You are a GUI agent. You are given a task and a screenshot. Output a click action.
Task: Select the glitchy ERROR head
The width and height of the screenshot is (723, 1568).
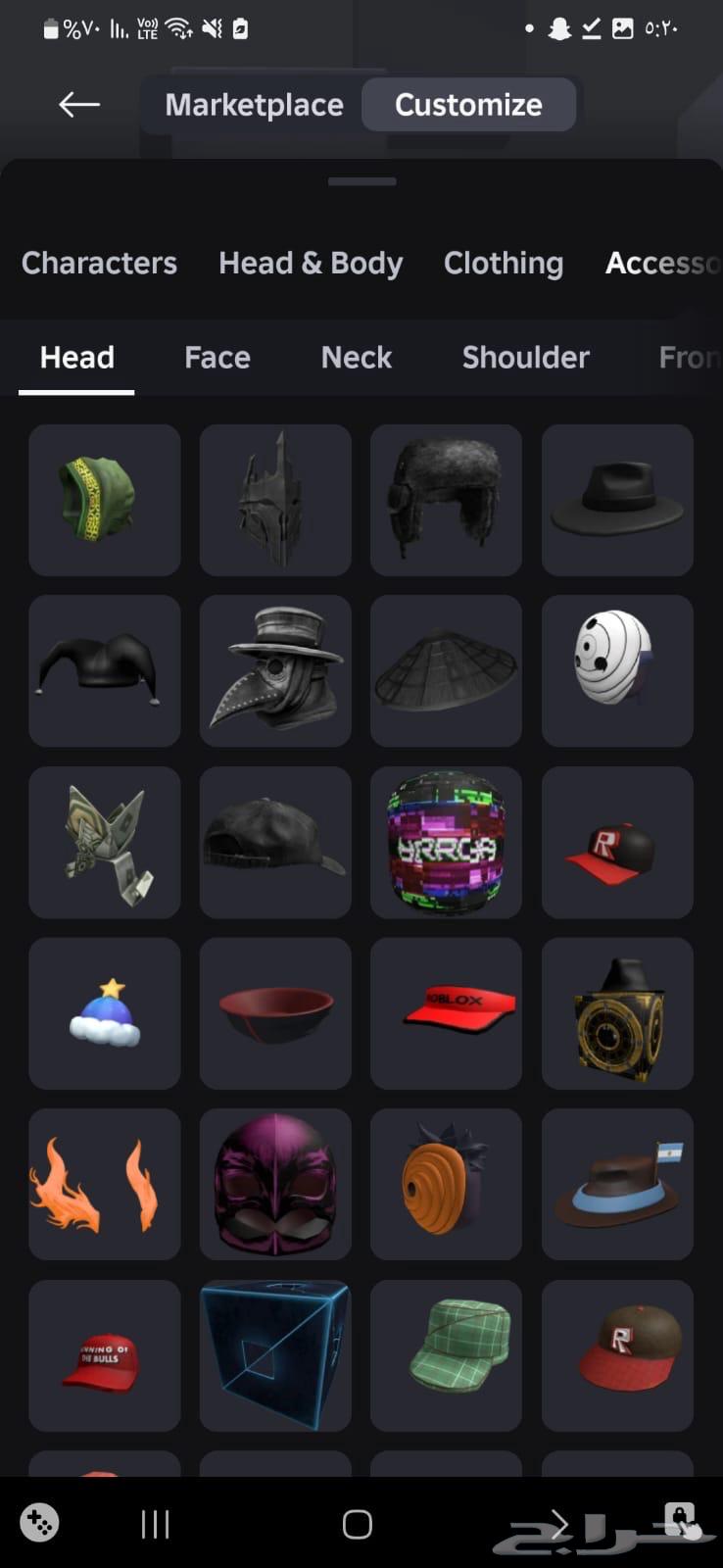(446, 842)
